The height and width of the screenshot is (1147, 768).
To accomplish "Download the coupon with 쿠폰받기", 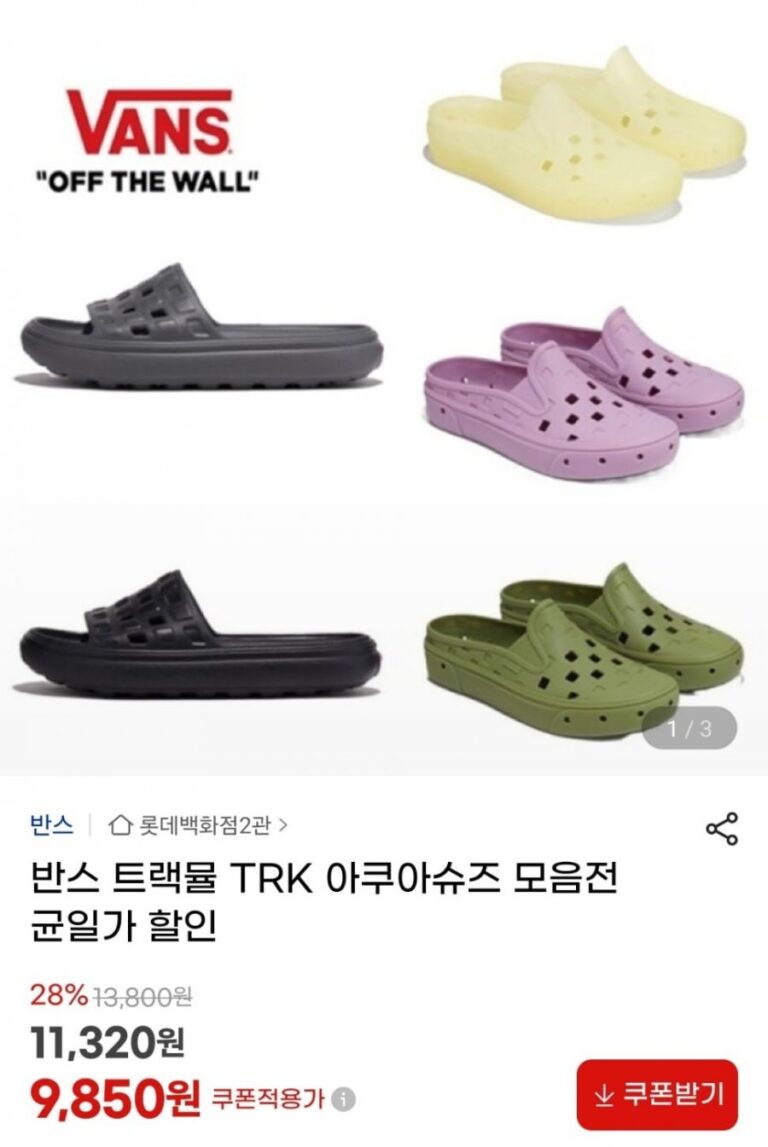I will (x=657, y=1095).
